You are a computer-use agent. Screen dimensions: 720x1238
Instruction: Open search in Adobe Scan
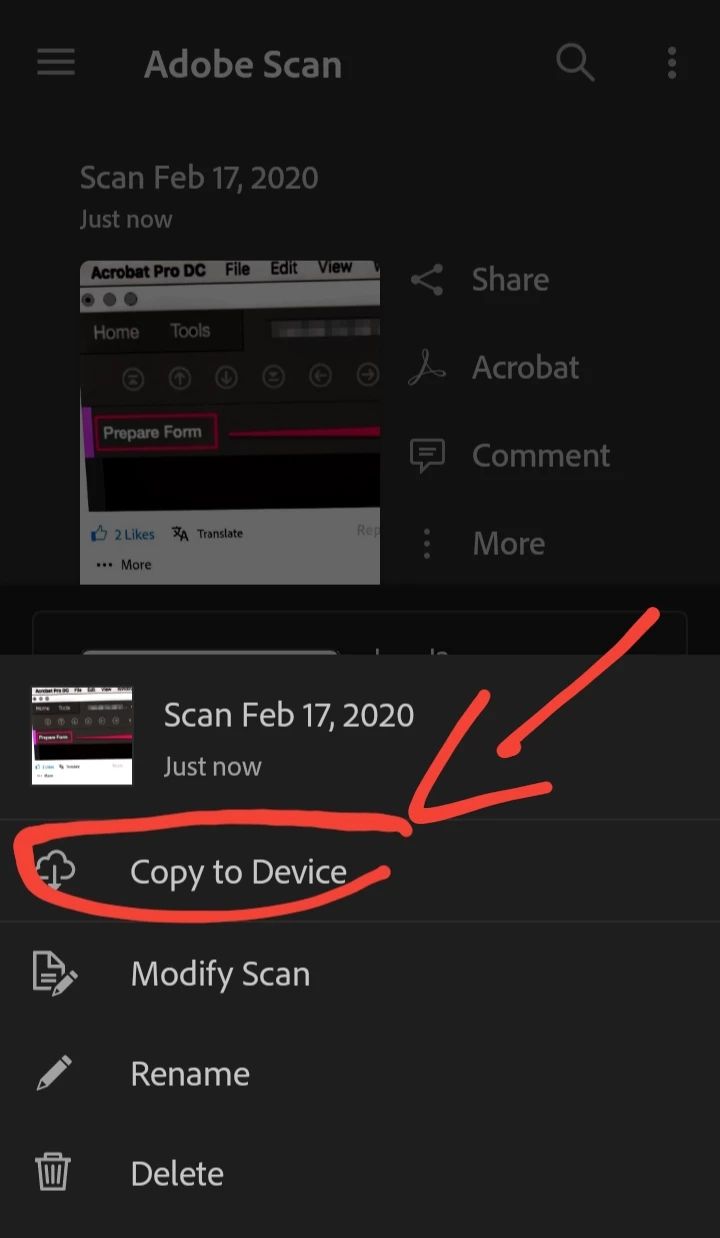575,63
